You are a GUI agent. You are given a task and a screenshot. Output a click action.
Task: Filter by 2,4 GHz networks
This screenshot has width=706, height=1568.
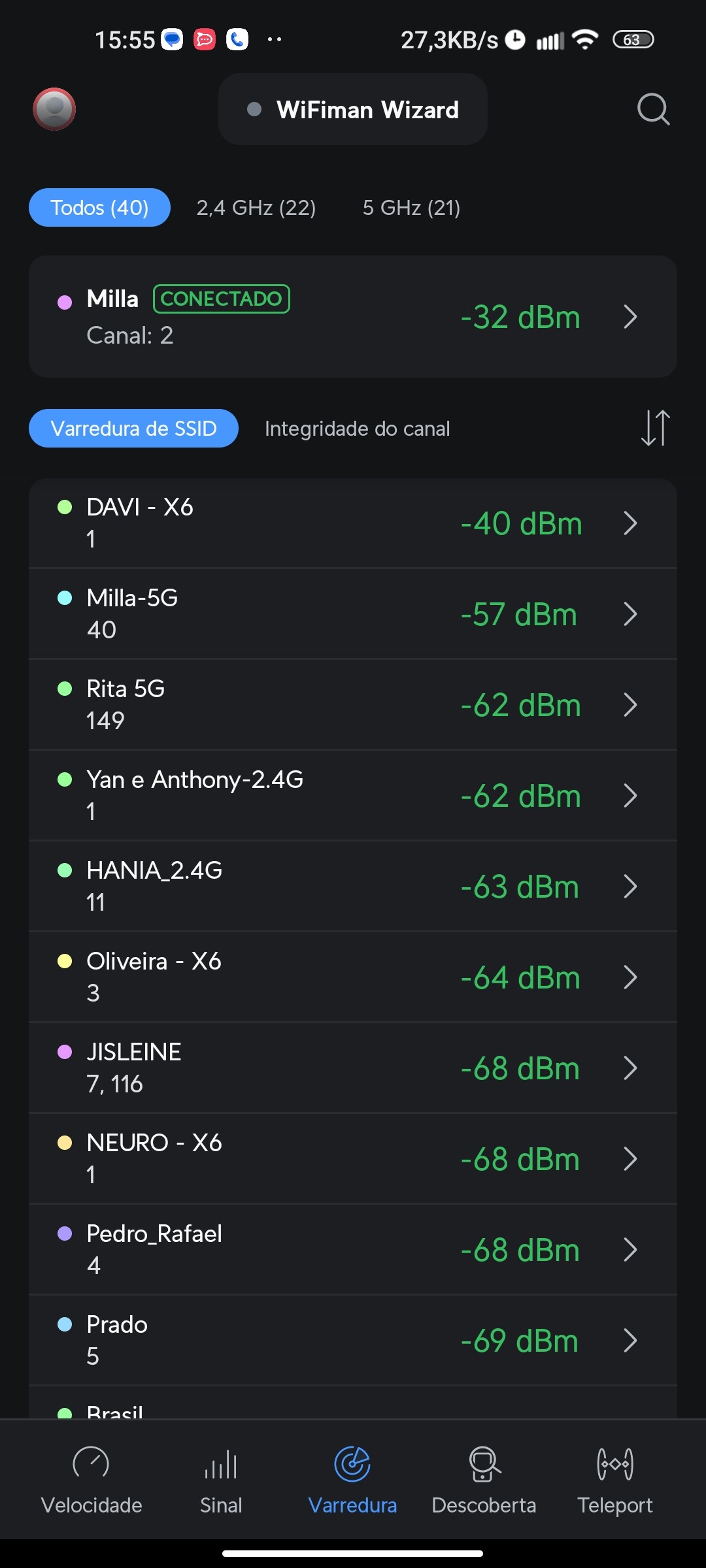(x=256, y=208)
